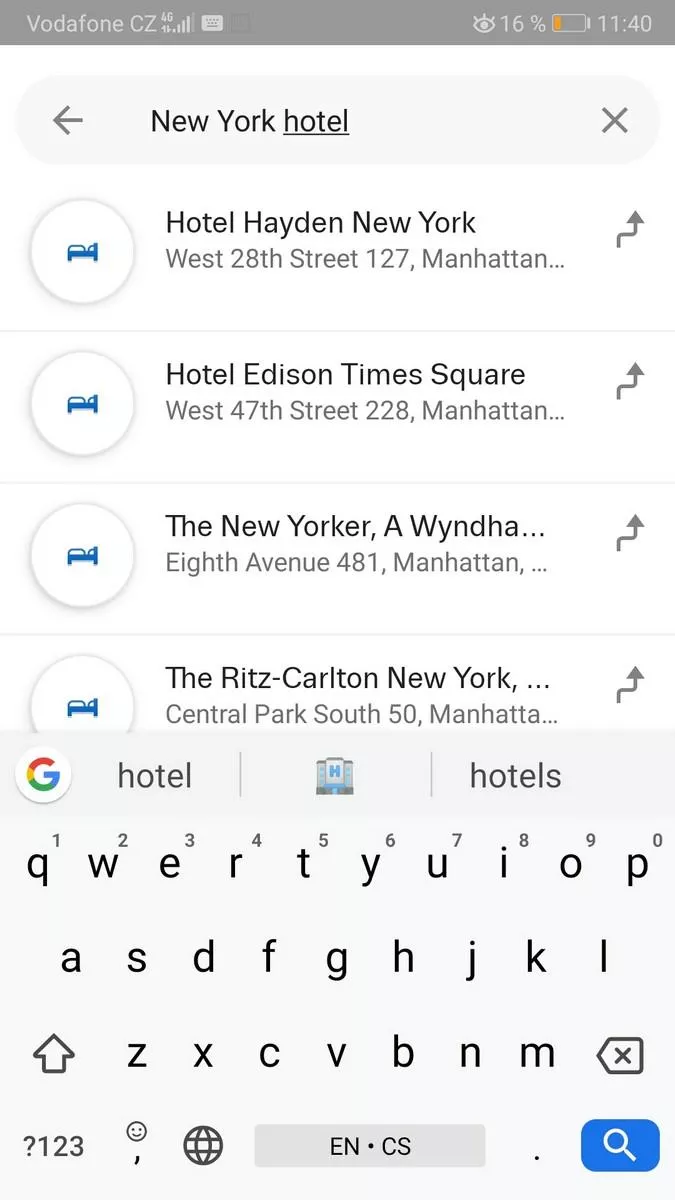Screen dimensions: 675x1200
Task: Get directions to The New Yorker hotel
Action: tap(630, 534)
